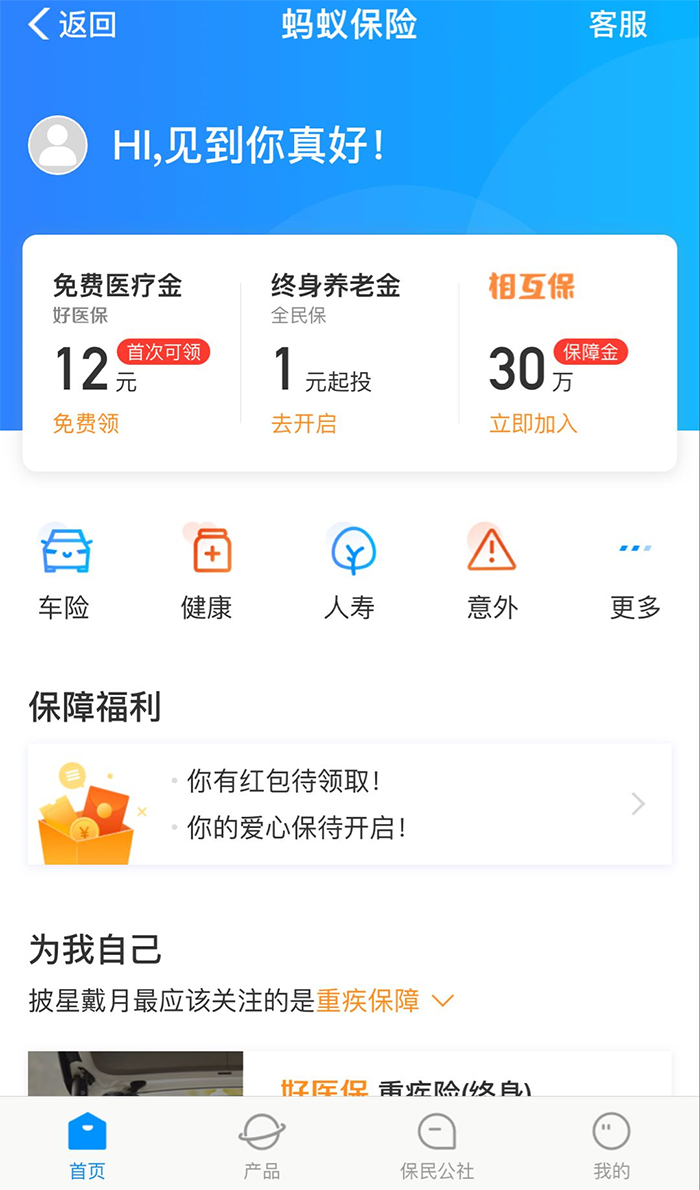Claim the 免费领 medical fund
This screenshot has width=700, height=1190.
pos(86,424)
